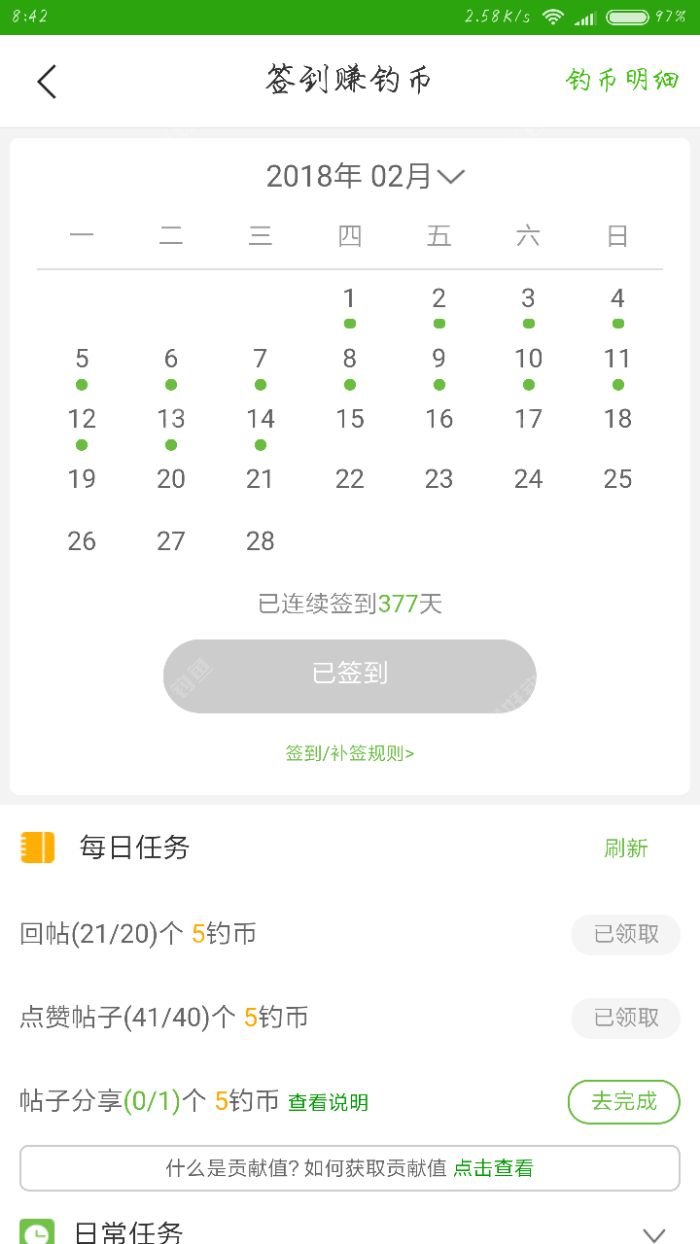The image size is (700, 1244).
Task: Tap 点击查看 about contribution value
Action: (493, 1168)
